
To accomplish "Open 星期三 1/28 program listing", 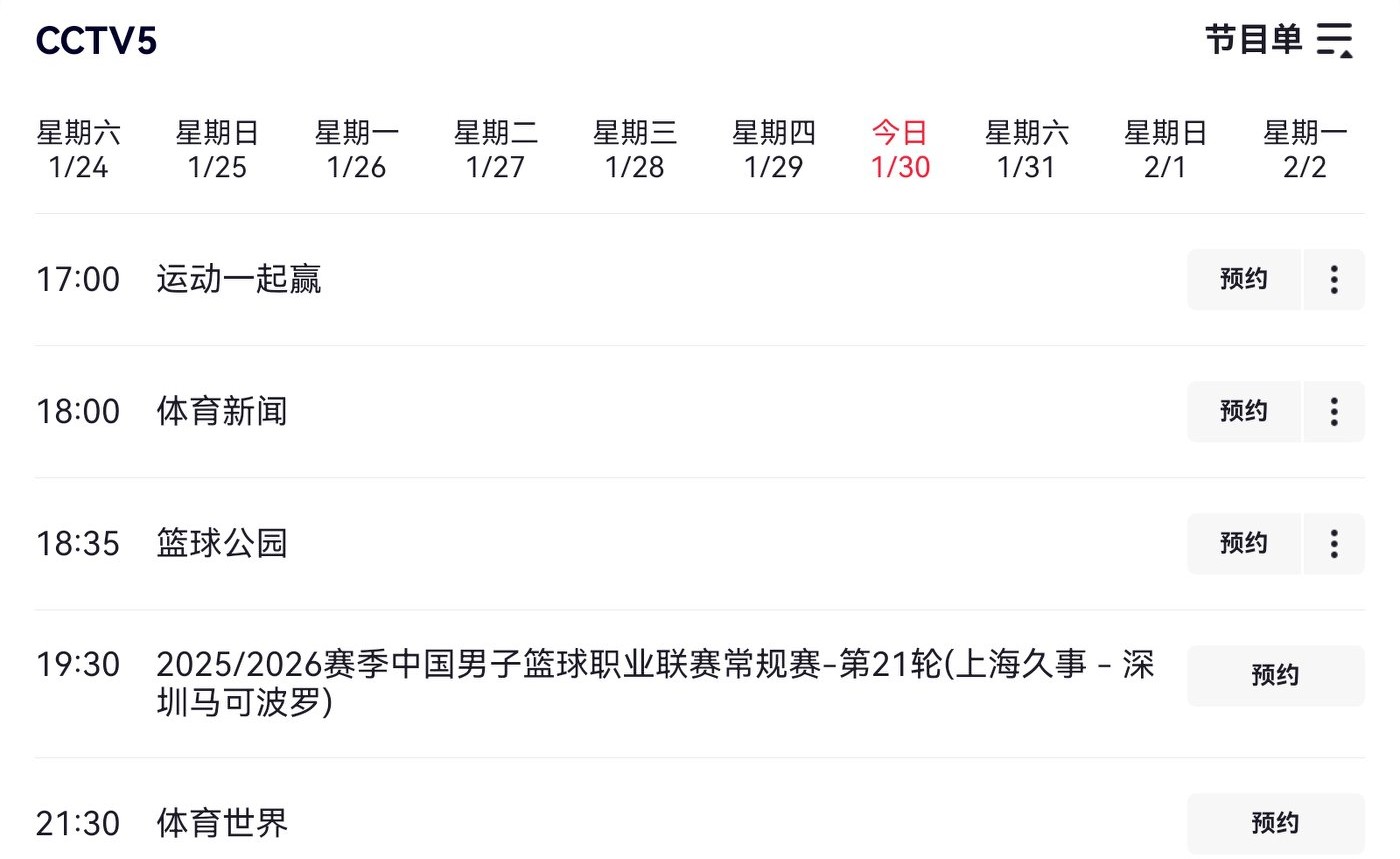I will [x=634, y=149].
